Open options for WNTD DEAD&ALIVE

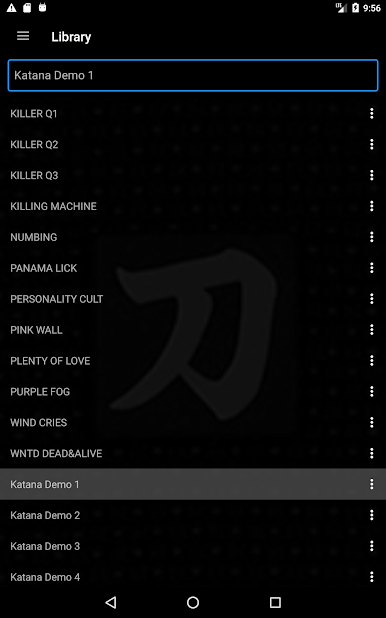click(371, 453)
